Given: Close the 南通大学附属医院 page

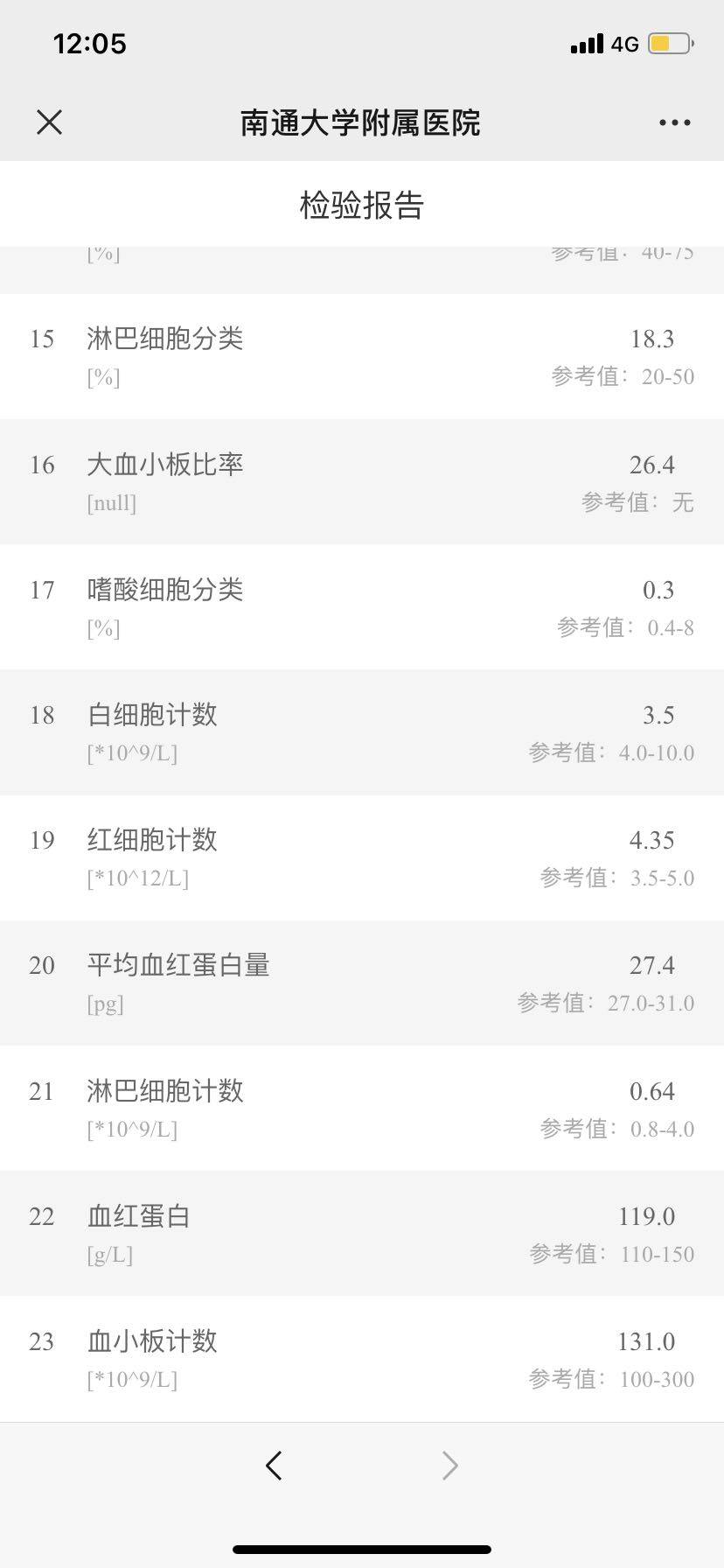Looking at the screenshot, I should pyautogui.click(x=50, y=122).
